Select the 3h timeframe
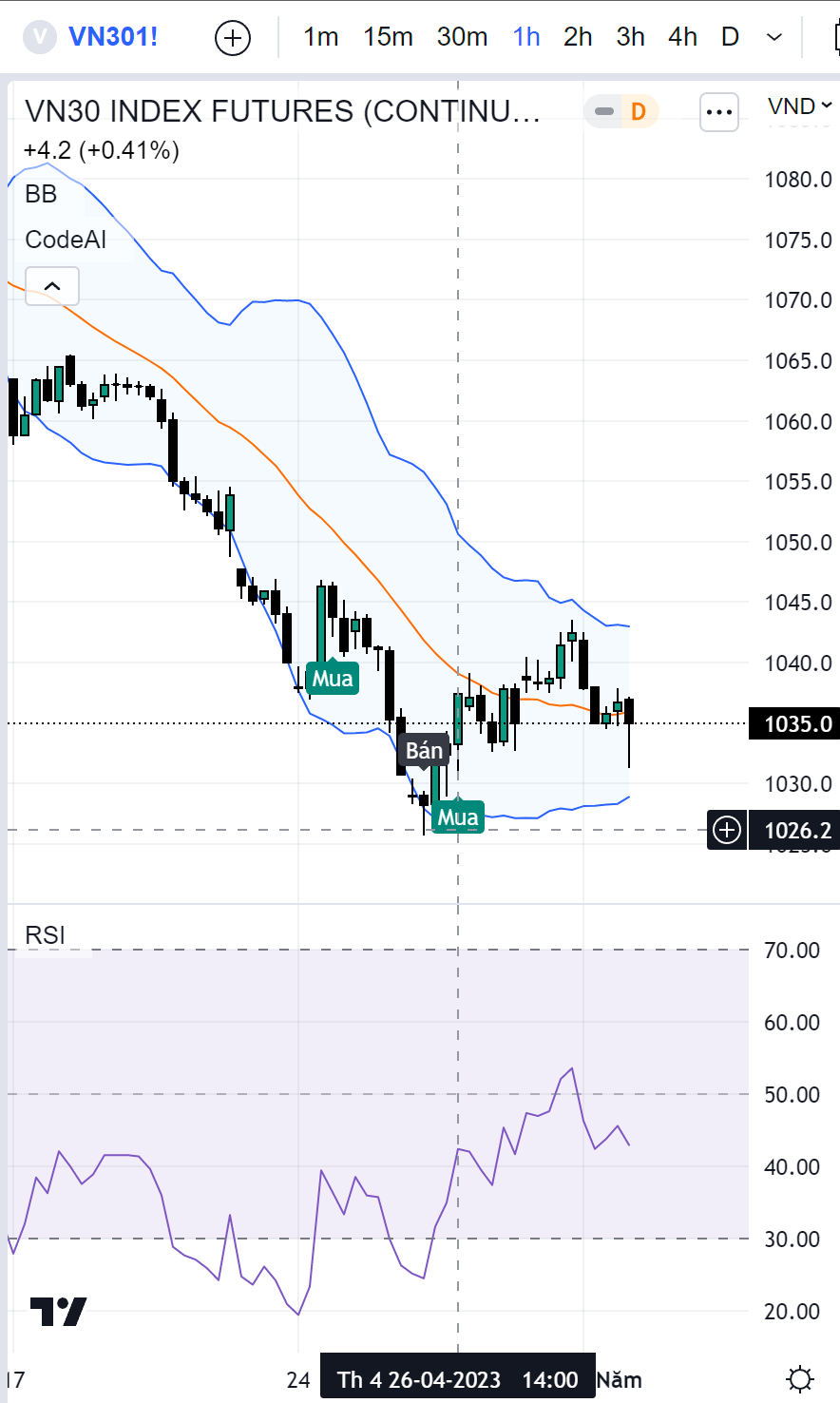The height and width of the screenshot is (1403, 840). click(x=630, y=37)
